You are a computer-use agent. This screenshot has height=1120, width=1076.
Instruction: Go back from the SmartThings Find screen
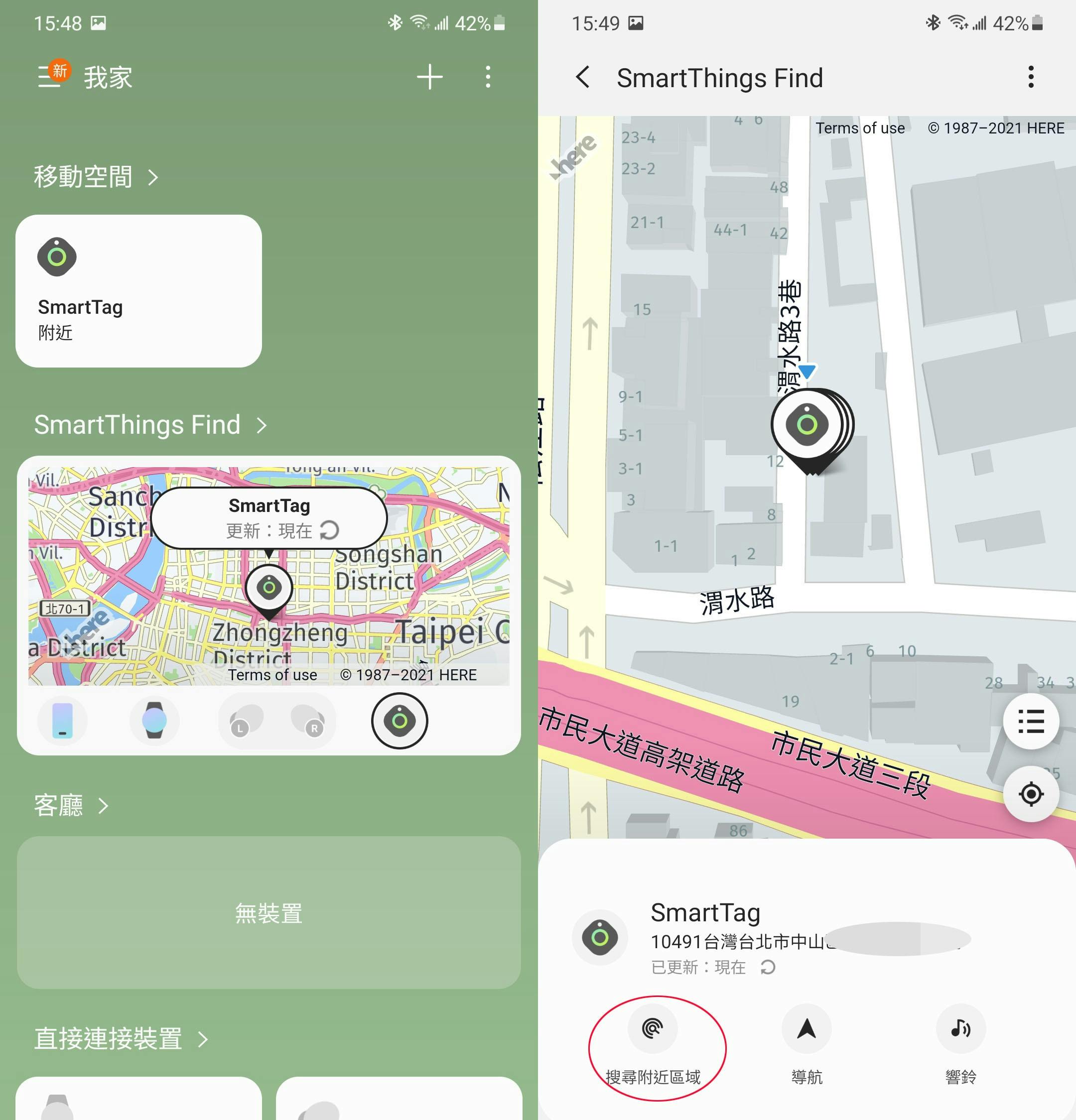click(583, 77)
